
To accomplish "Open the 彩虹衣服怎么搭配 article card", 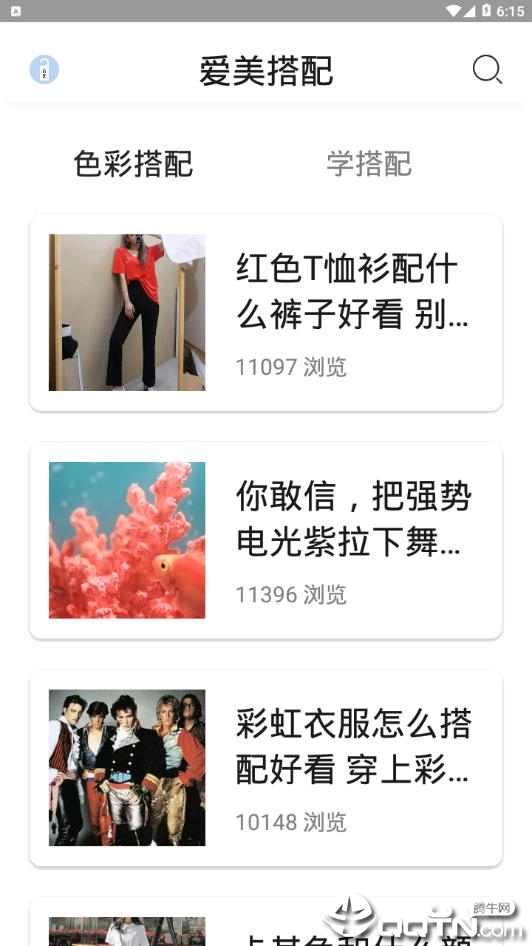I will click(266, 768).
